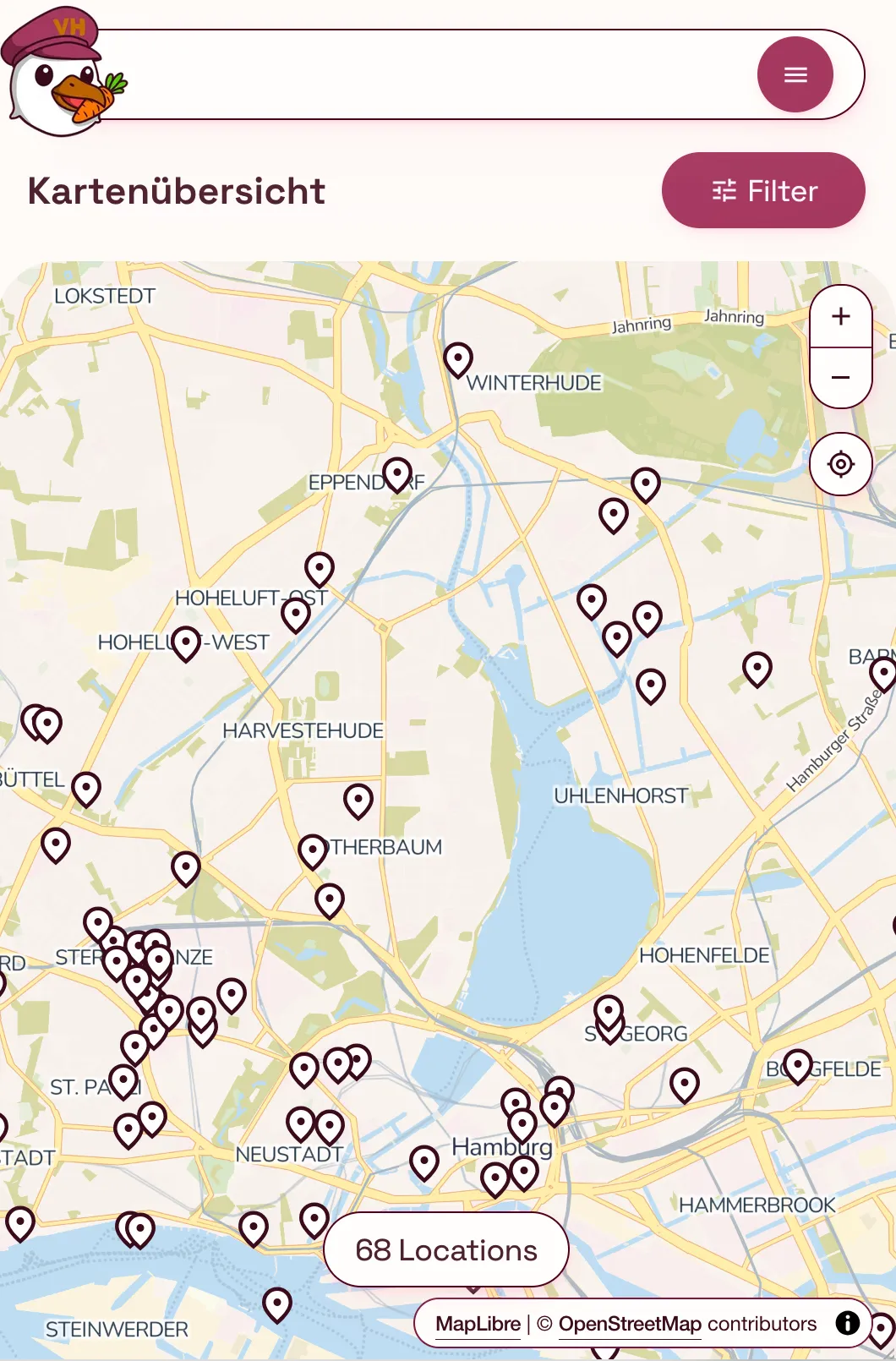Image resolution: width=896 pixels, height=1361 pixels.
Task: Open the hamburger menu button
Action: point(795,74)
